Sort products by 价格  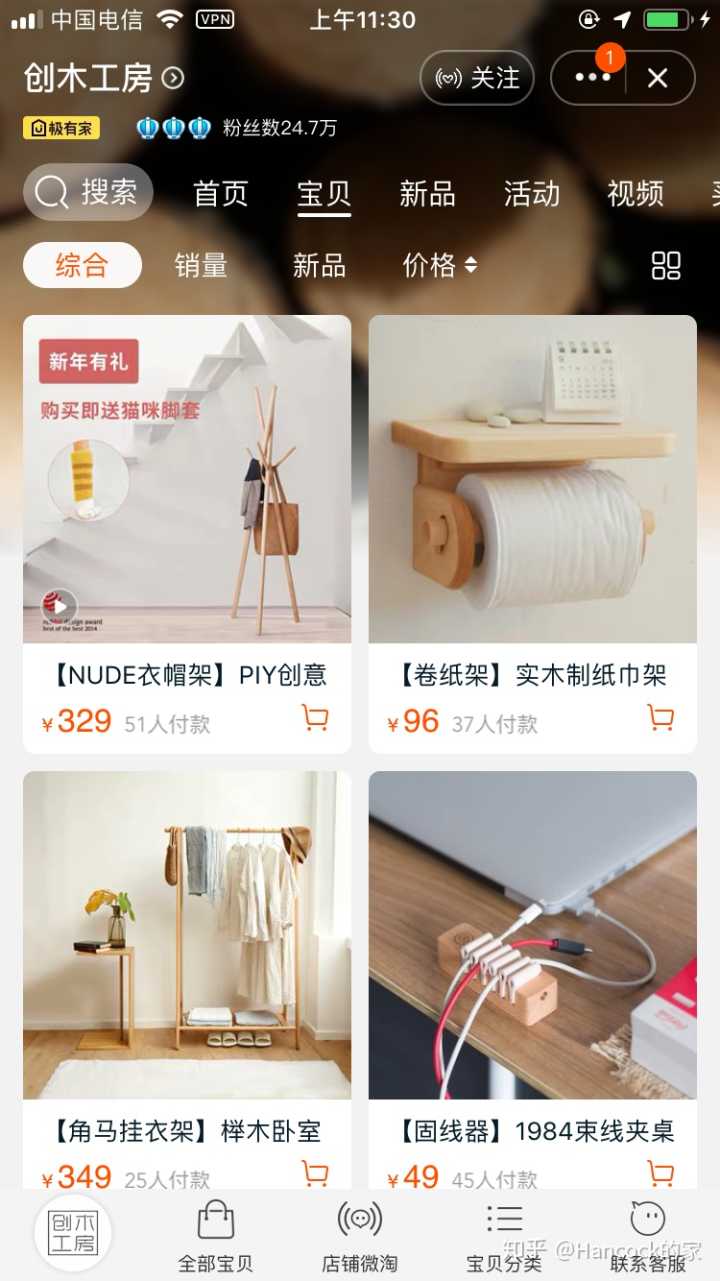[439, 265]
